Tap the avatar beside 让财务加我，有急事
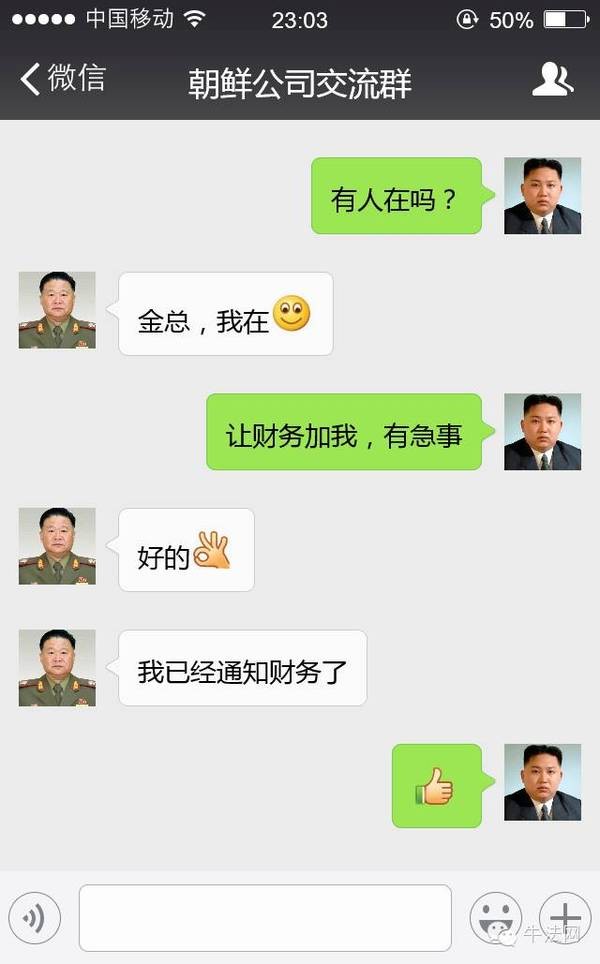Viewport: 600px width, 964px height. (542, 431)
